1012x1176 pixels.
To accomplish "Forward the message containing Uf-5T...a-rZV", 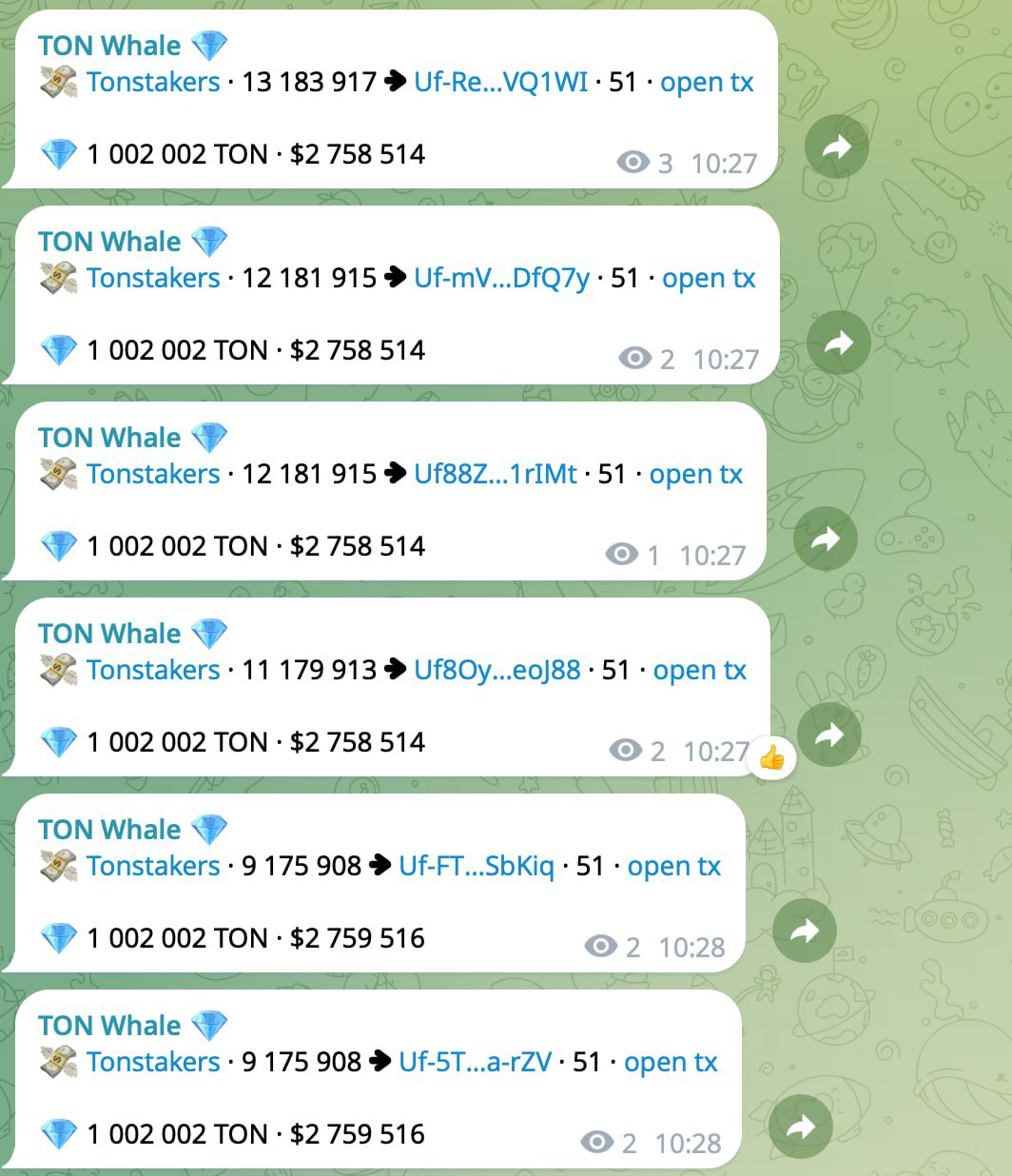I will tap(801, 1127).
